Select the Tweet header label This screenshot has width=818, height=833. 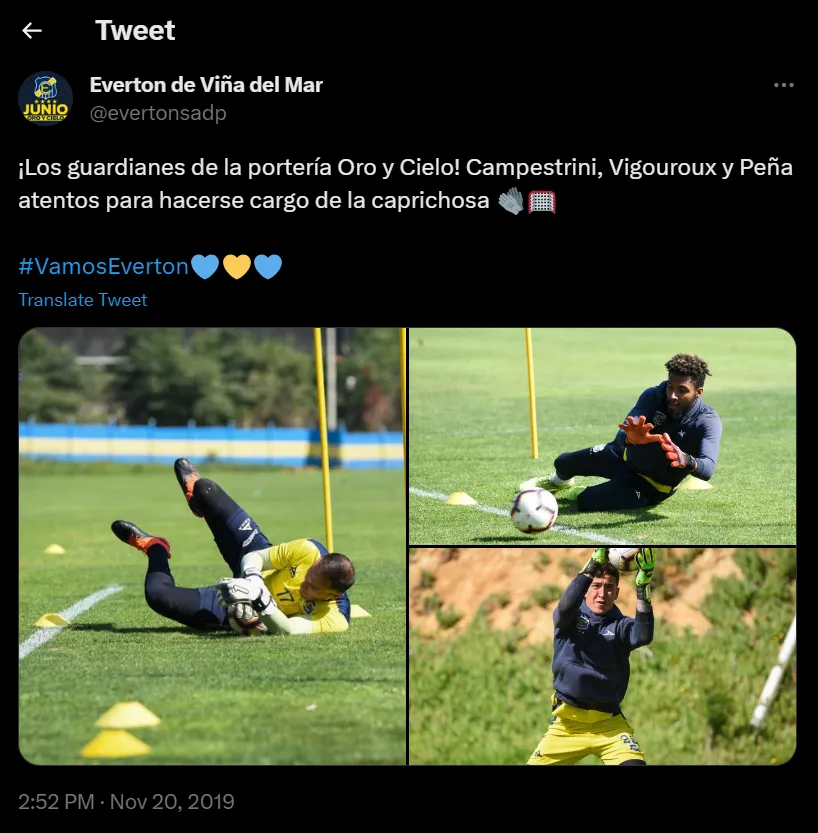coord(135,31)
